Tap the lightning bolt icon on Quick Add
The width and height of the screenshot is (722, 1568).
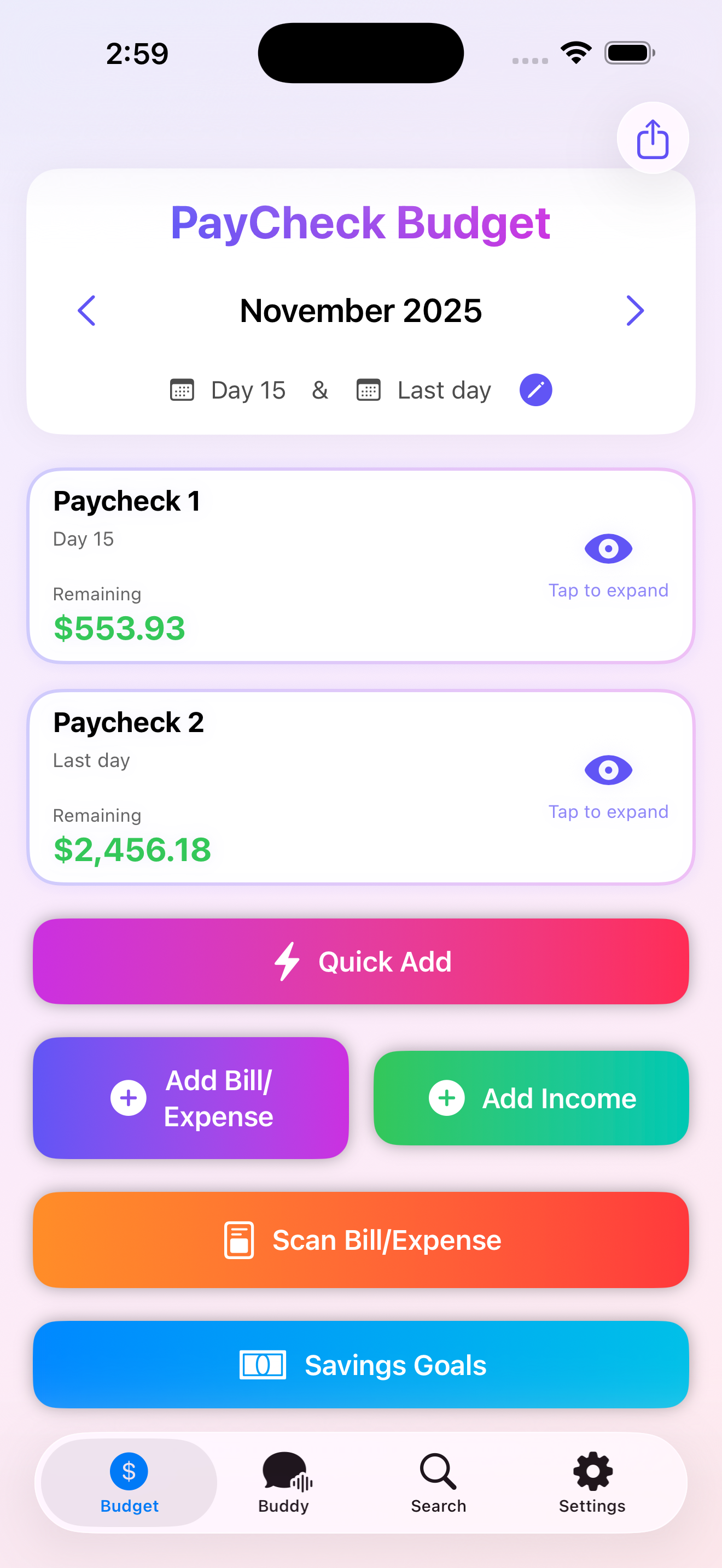pyautogui.click(x=288, y=961)
